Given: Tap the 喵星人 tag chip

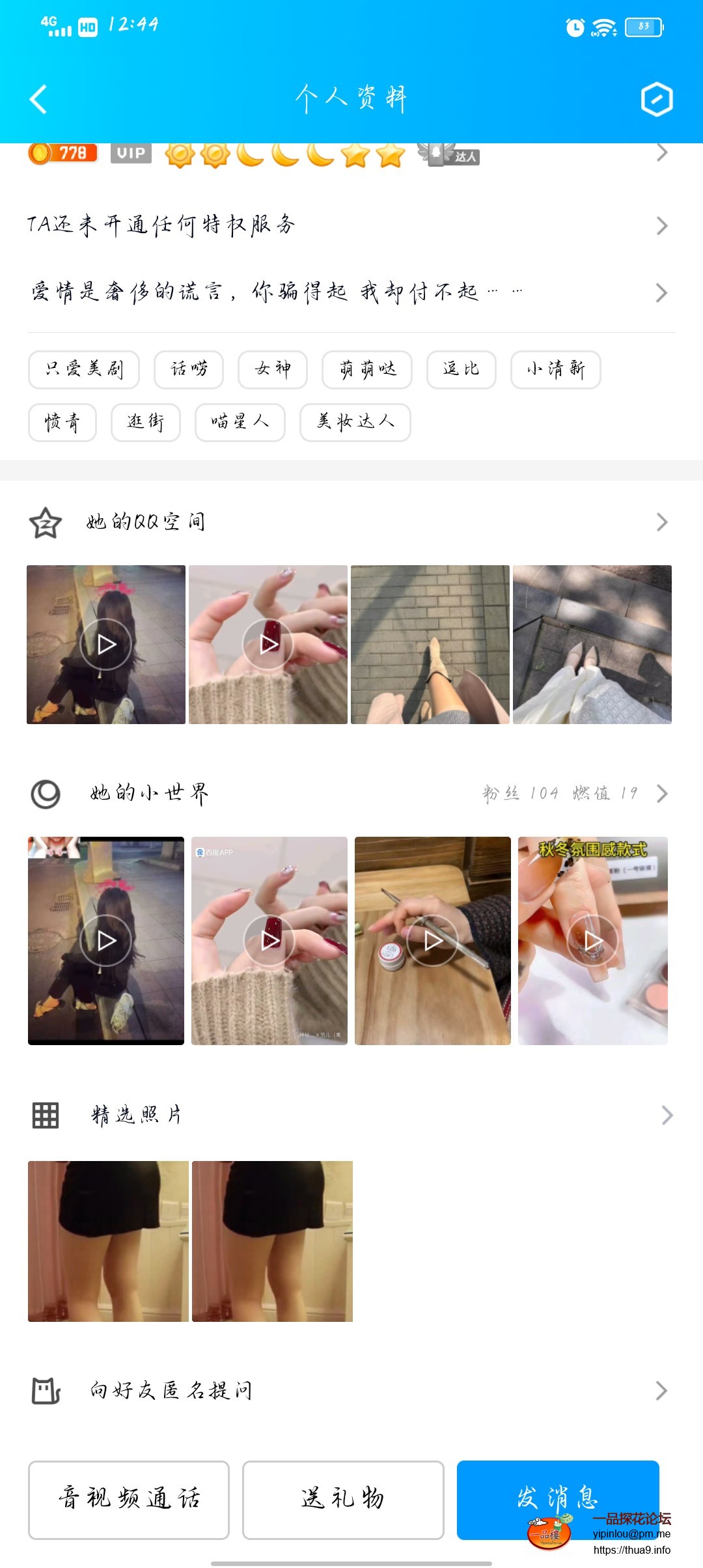Looking at the screenshot, I should (x=240, y=422).
